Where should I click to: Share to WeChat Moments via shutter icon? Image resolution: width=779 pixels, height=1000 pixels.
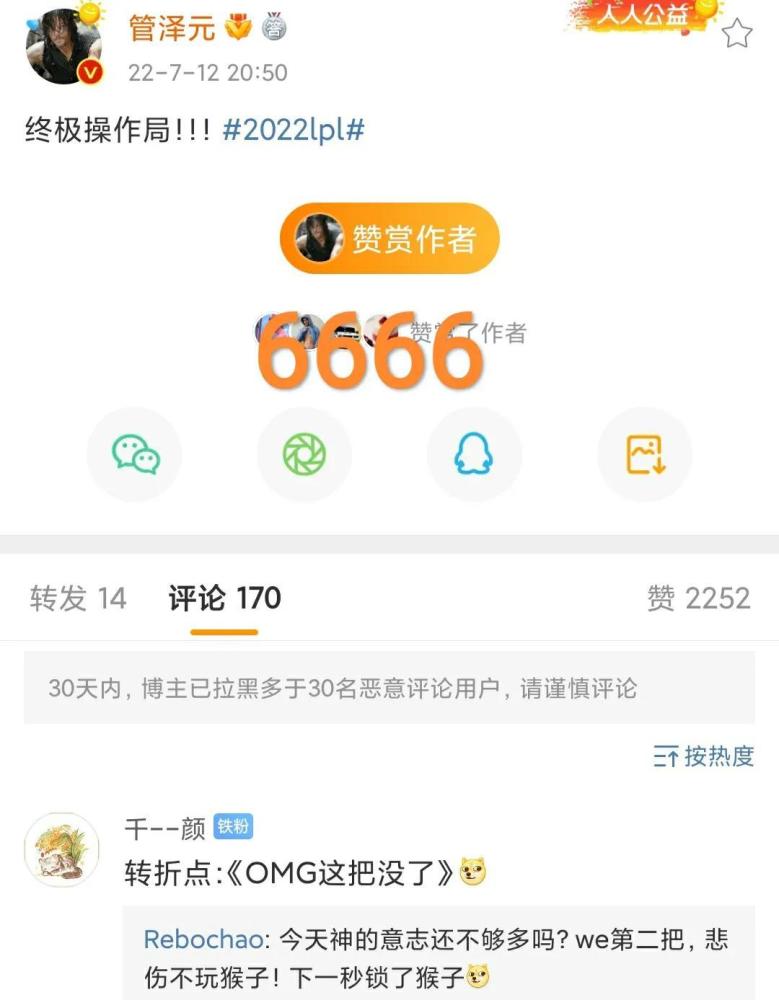click(304, 455)
